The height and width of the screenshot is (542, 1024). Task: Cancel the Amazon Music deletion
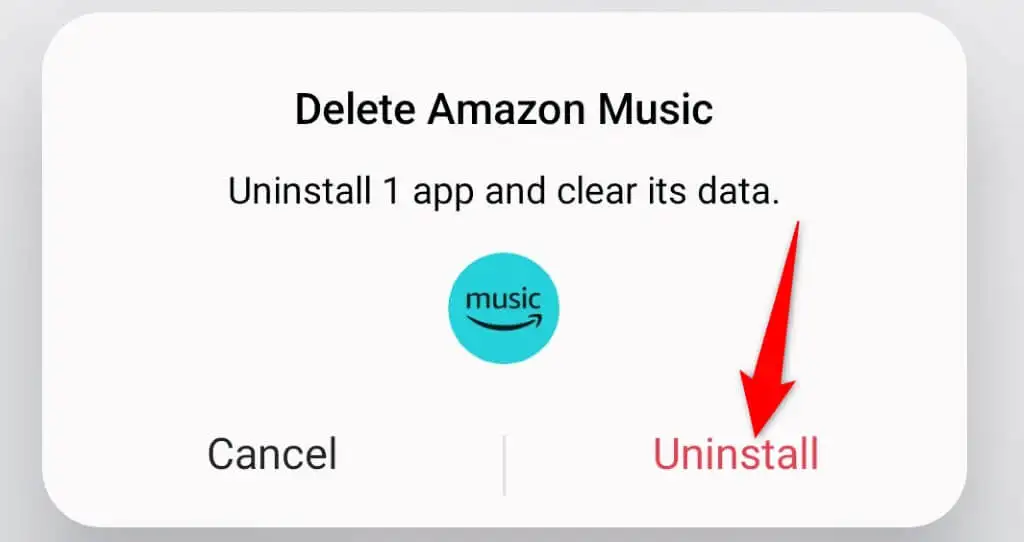(x=272, y=454)
